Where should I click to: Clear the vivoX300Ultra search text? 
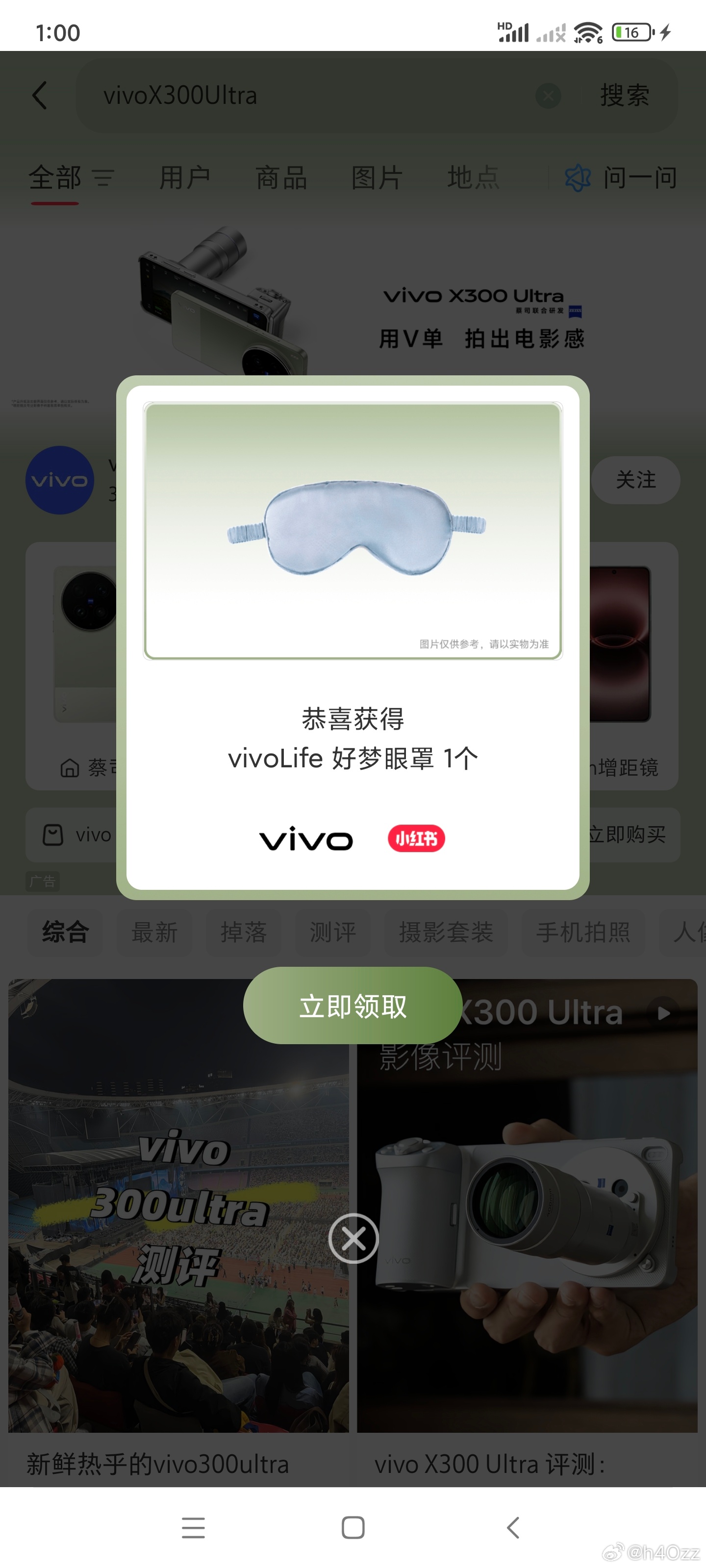(548, 96)
